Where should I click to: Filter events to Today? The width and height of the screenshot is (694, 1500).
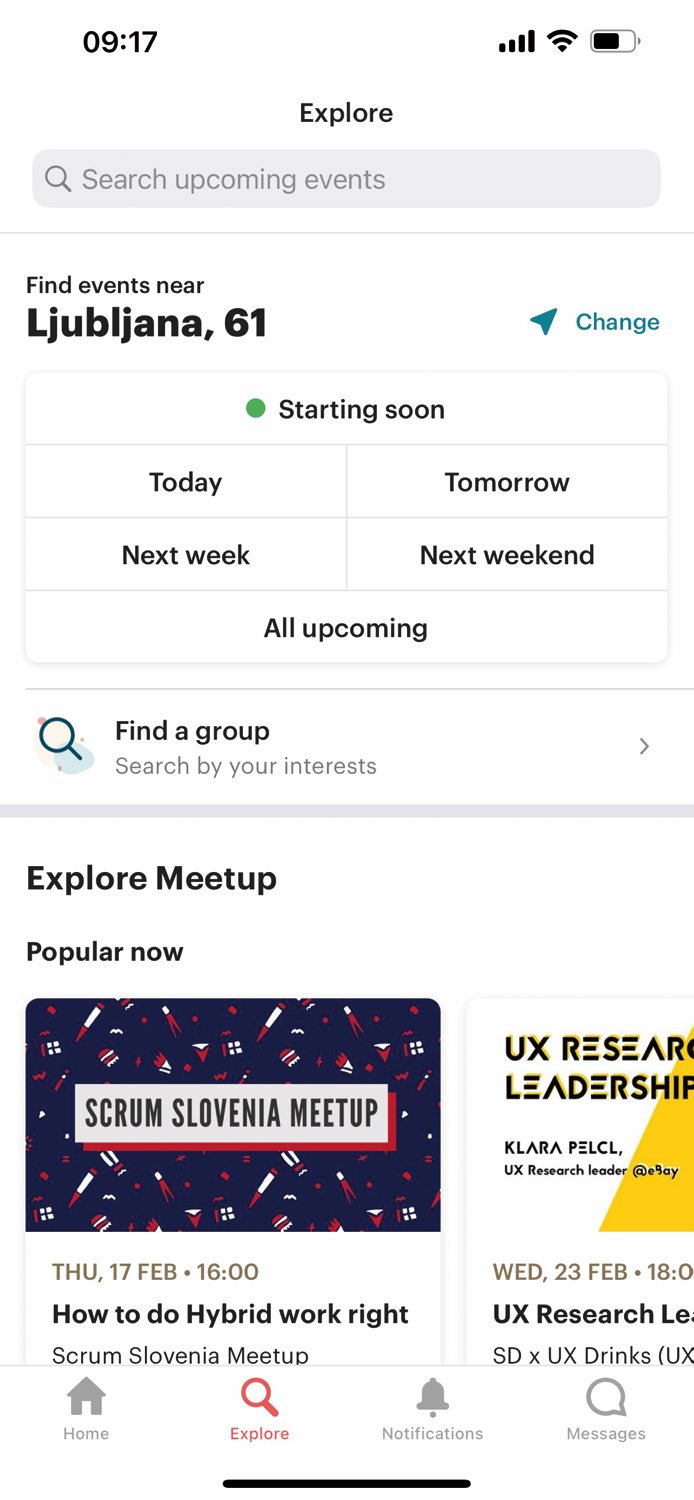[186, 482]
